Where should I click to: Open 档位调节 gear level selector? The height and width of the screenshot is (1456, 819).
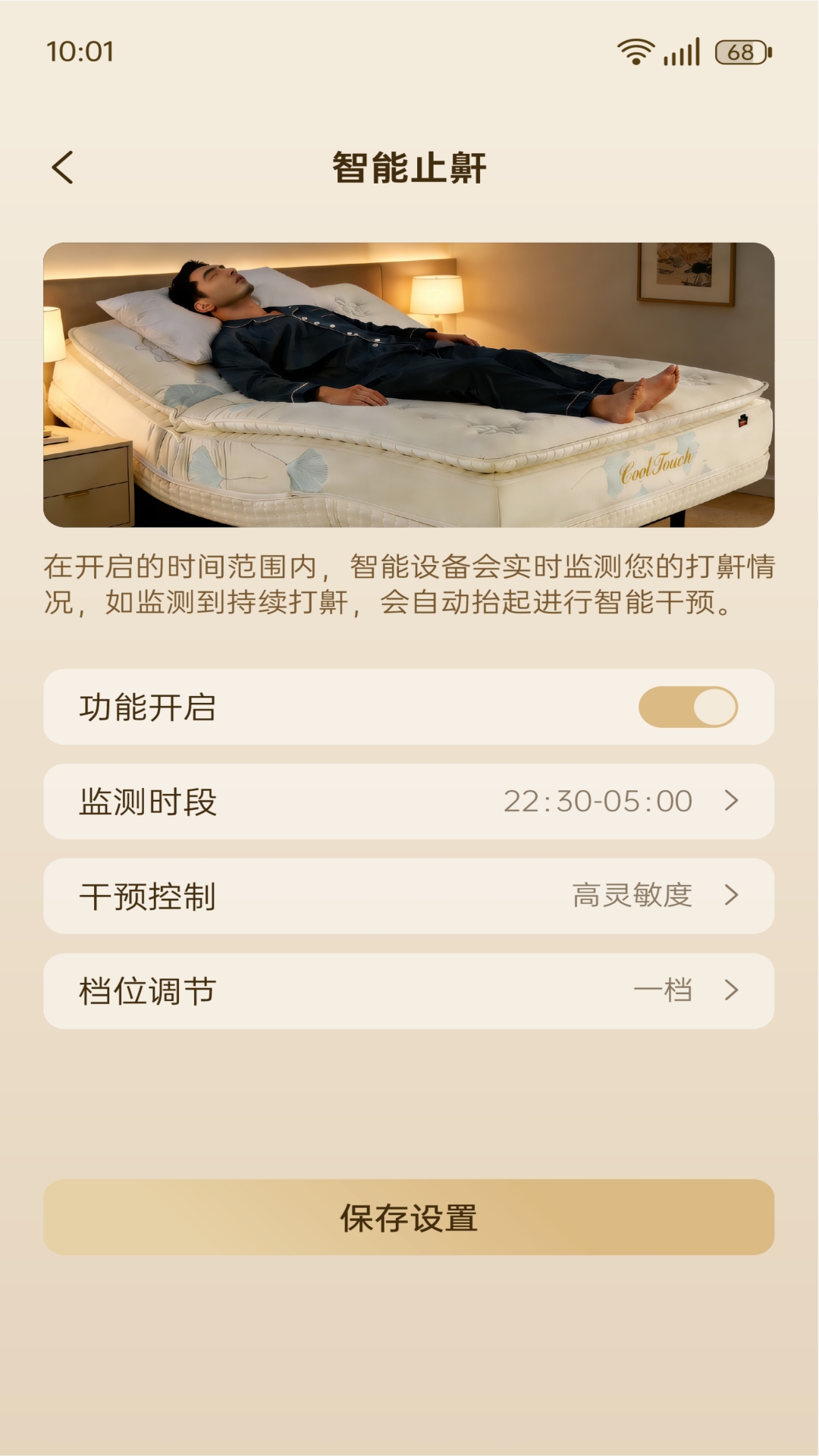click(730, 990)
